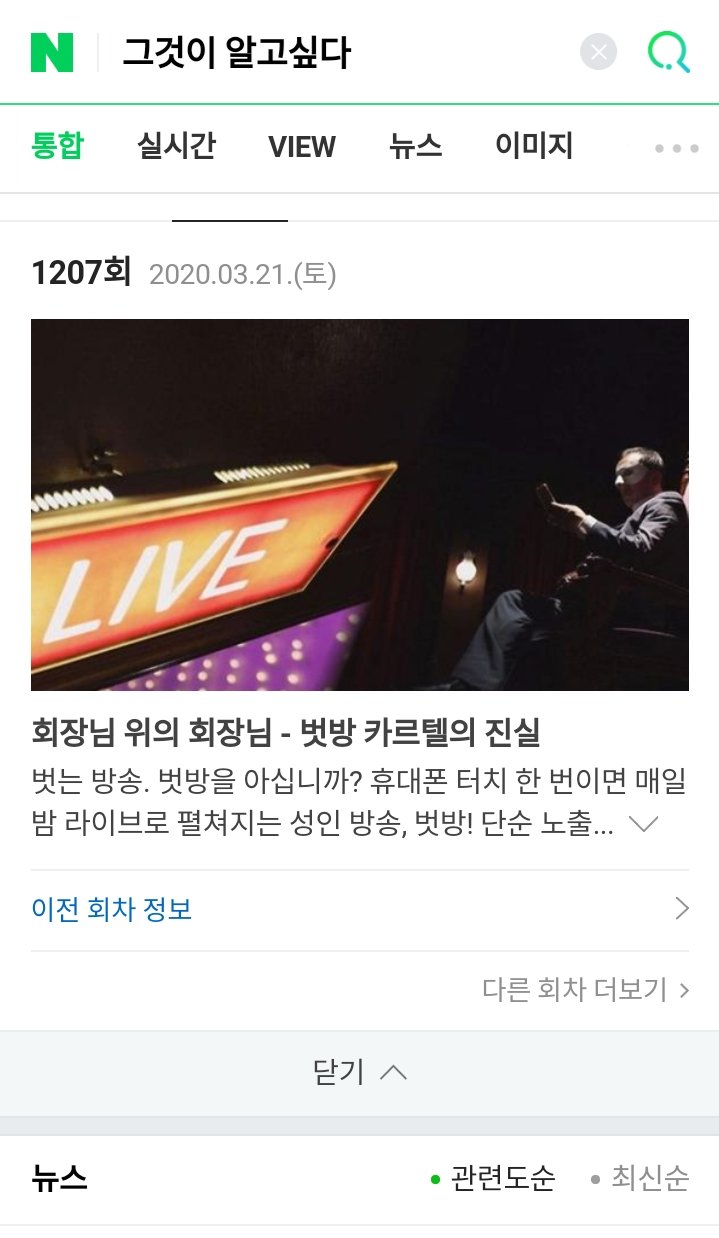Viewport: 719px width, 1238px height.
Task: Switch to the 통합 tab
Action: point(58,147)
